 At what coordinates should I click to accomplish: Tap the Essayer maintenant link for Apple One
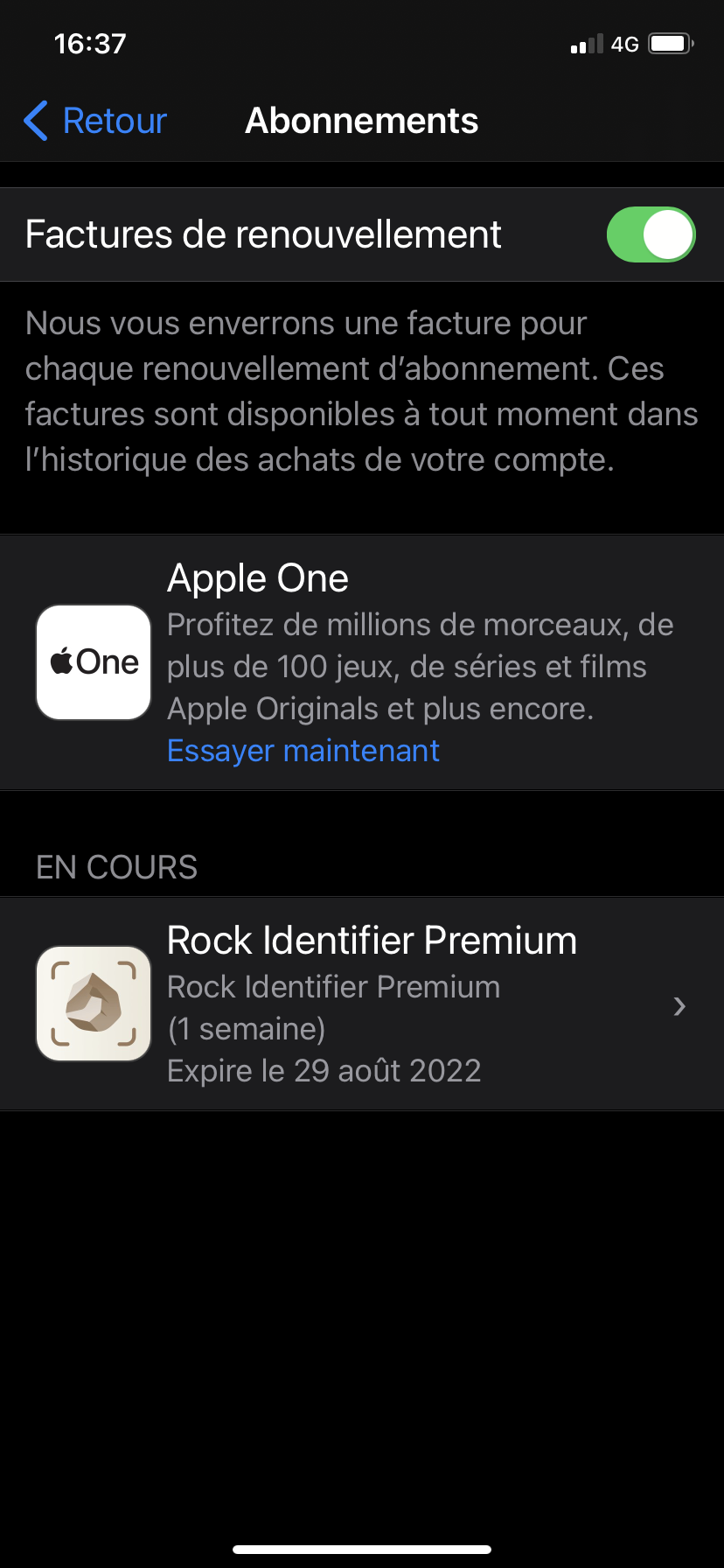303,751
